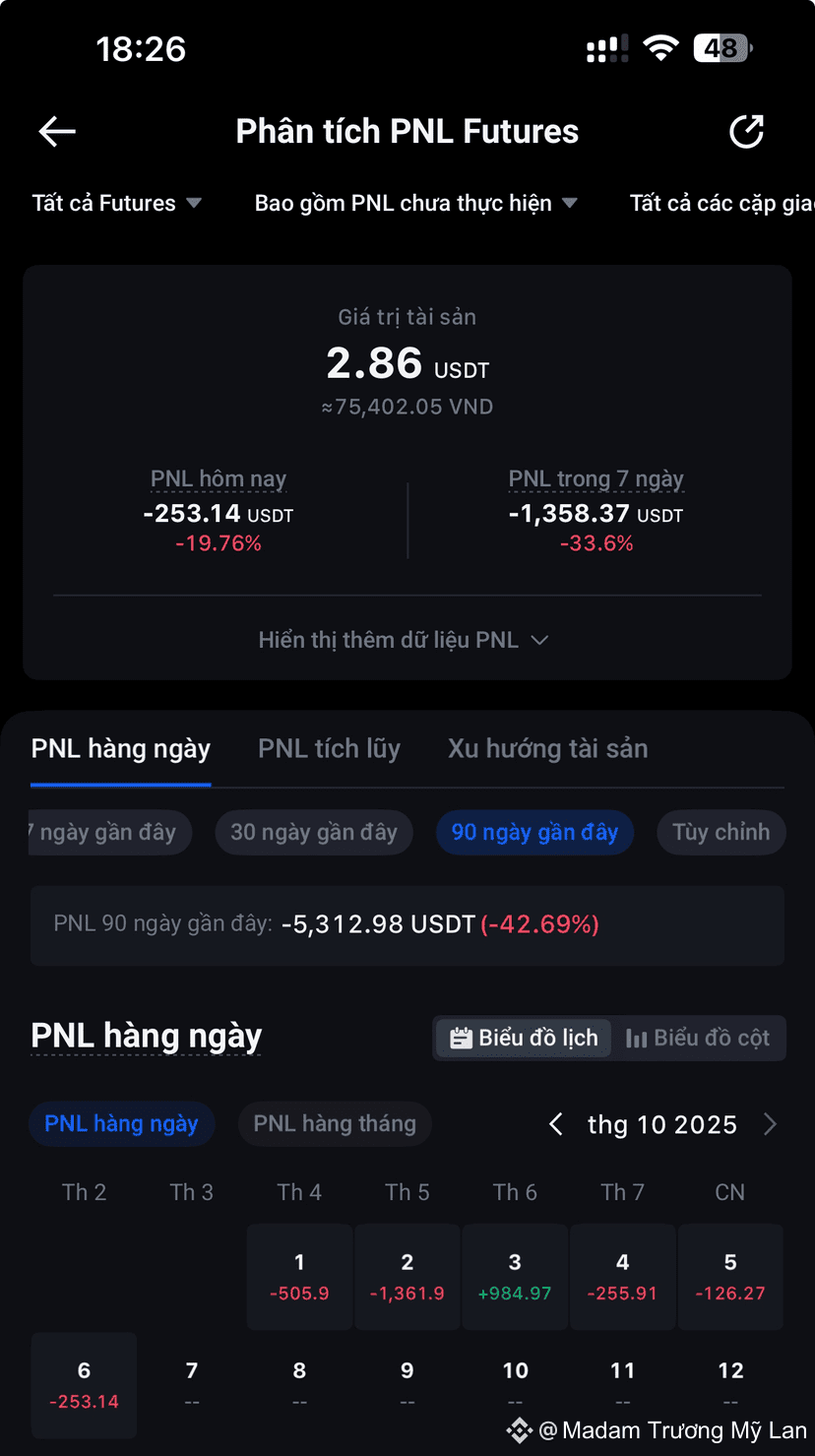The image size is (815, 1456).
Task: Enable the PNL hàng tháng view
Action: click(x=335, y=1123)
